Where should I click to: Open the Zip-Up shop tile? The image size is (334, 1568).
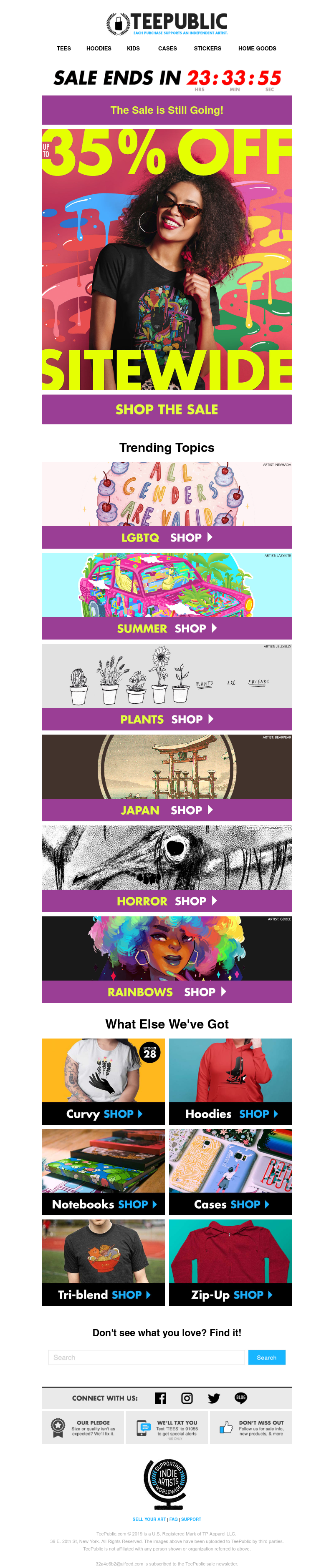[x=230, y=1295]
